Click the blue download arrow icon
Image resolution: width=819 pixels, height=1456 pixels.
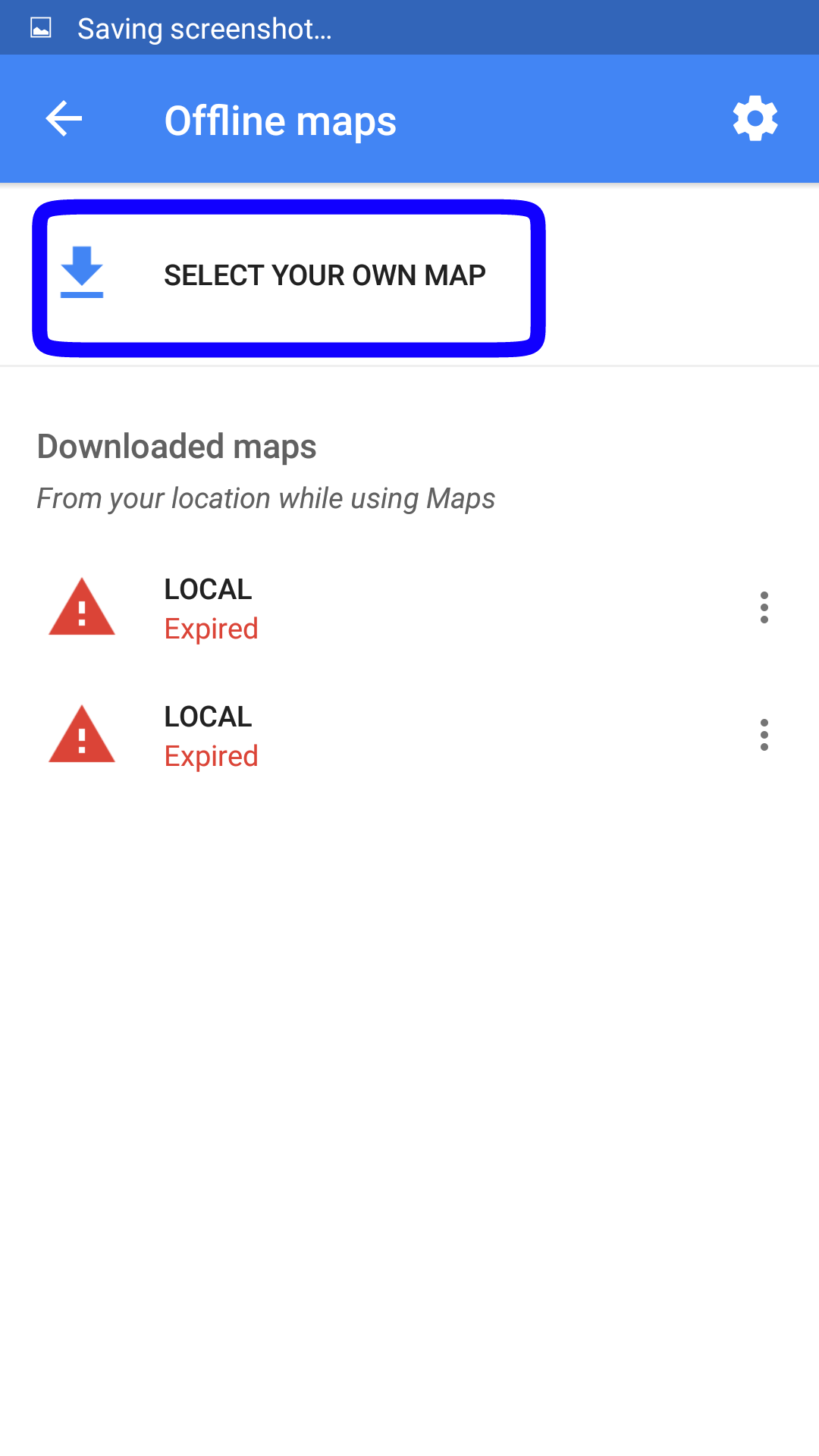(82, 275)
